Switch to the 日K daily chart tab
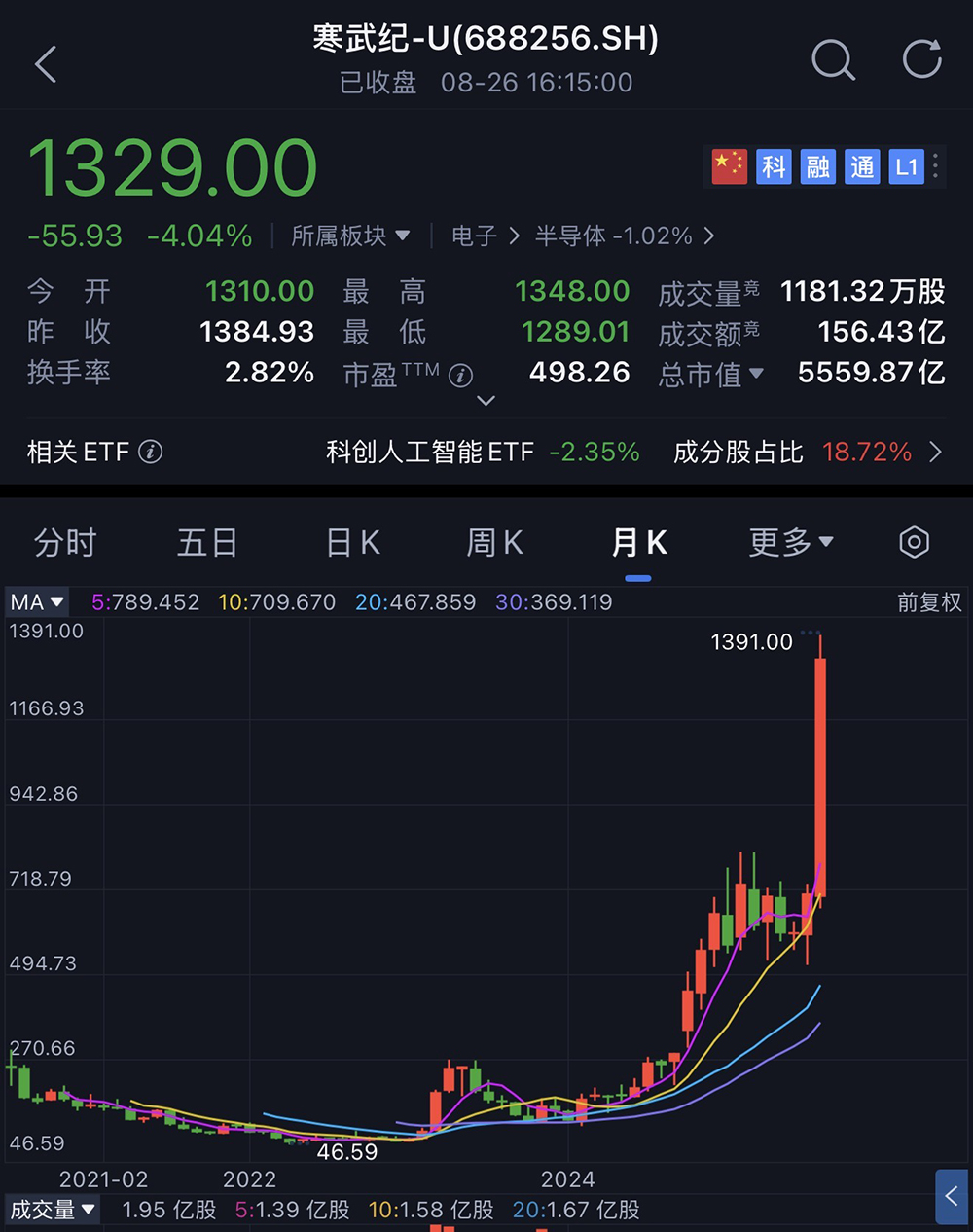Viewport: 973px width, 1232px height. click(351, 542)
